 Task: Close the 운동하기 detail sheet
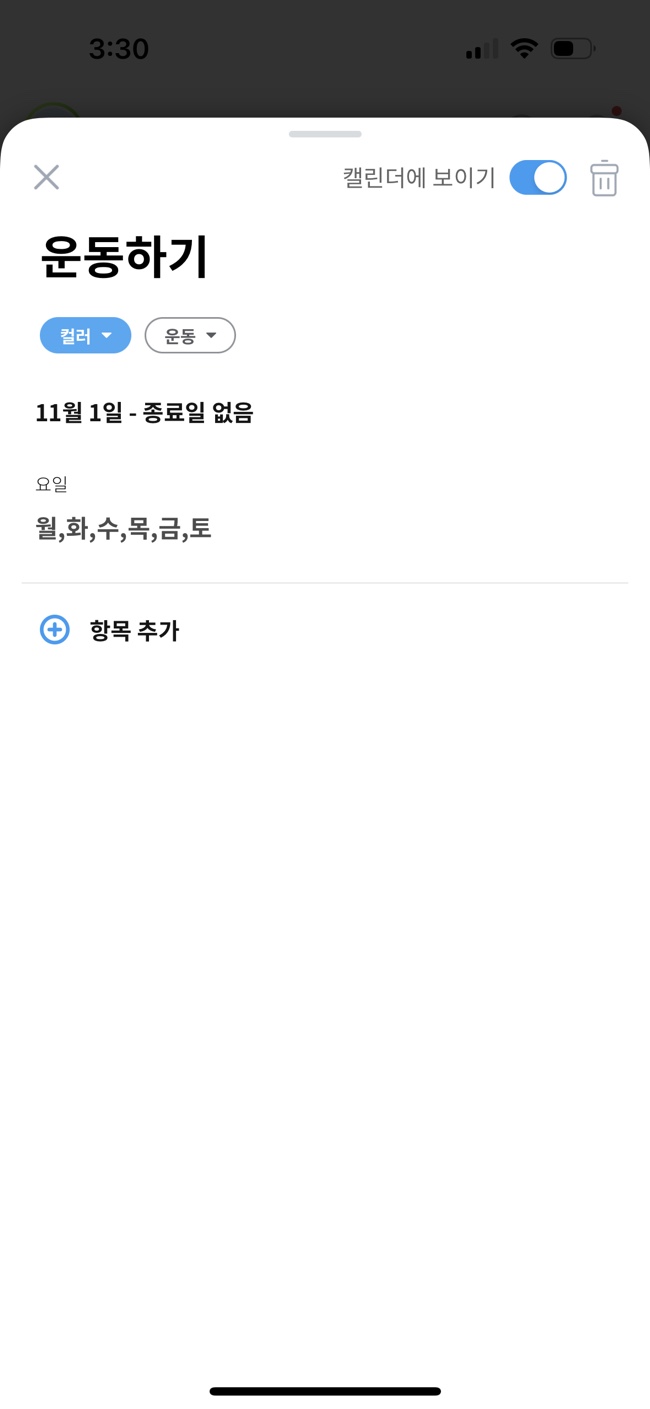click(46, 178)
